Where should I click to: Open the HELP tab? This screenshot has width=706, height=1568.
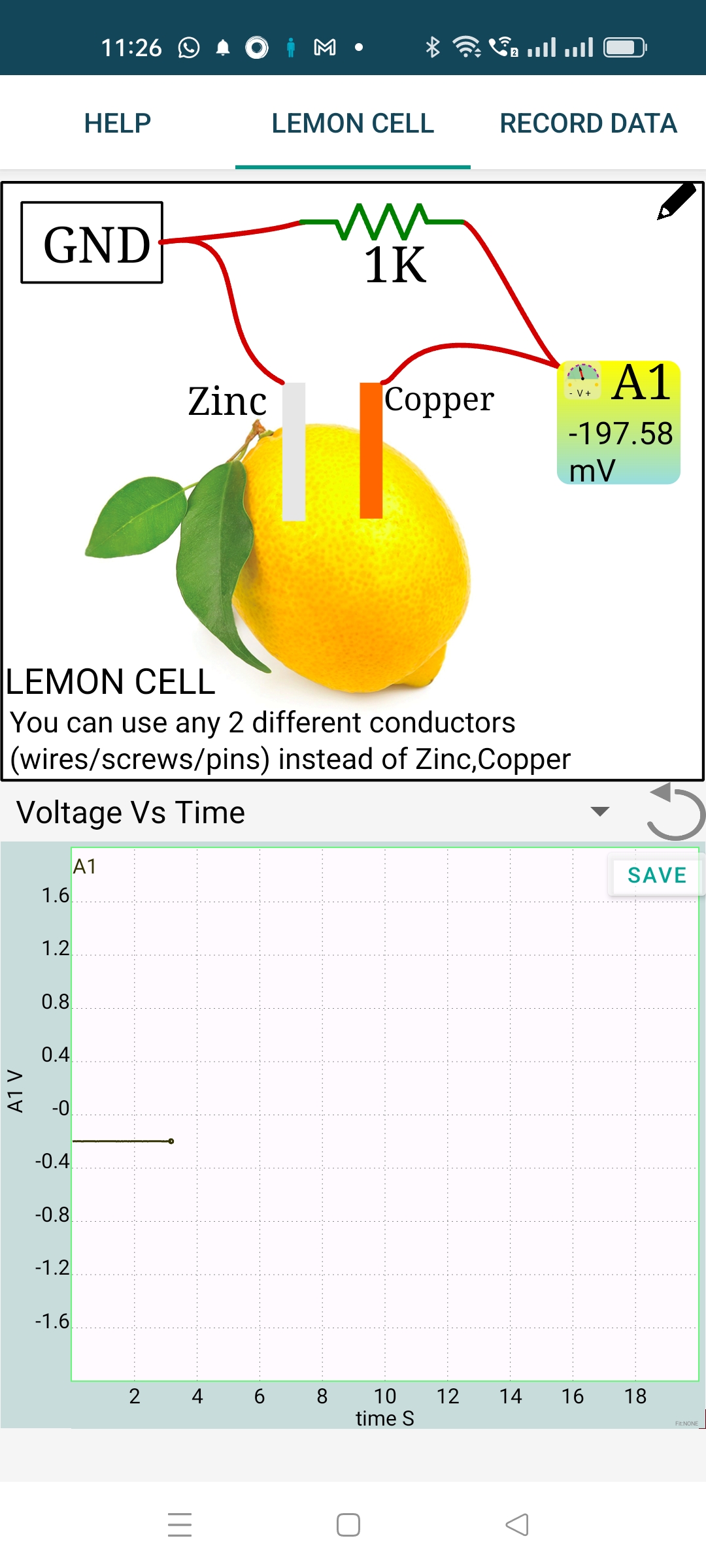[x=116, y=123]
